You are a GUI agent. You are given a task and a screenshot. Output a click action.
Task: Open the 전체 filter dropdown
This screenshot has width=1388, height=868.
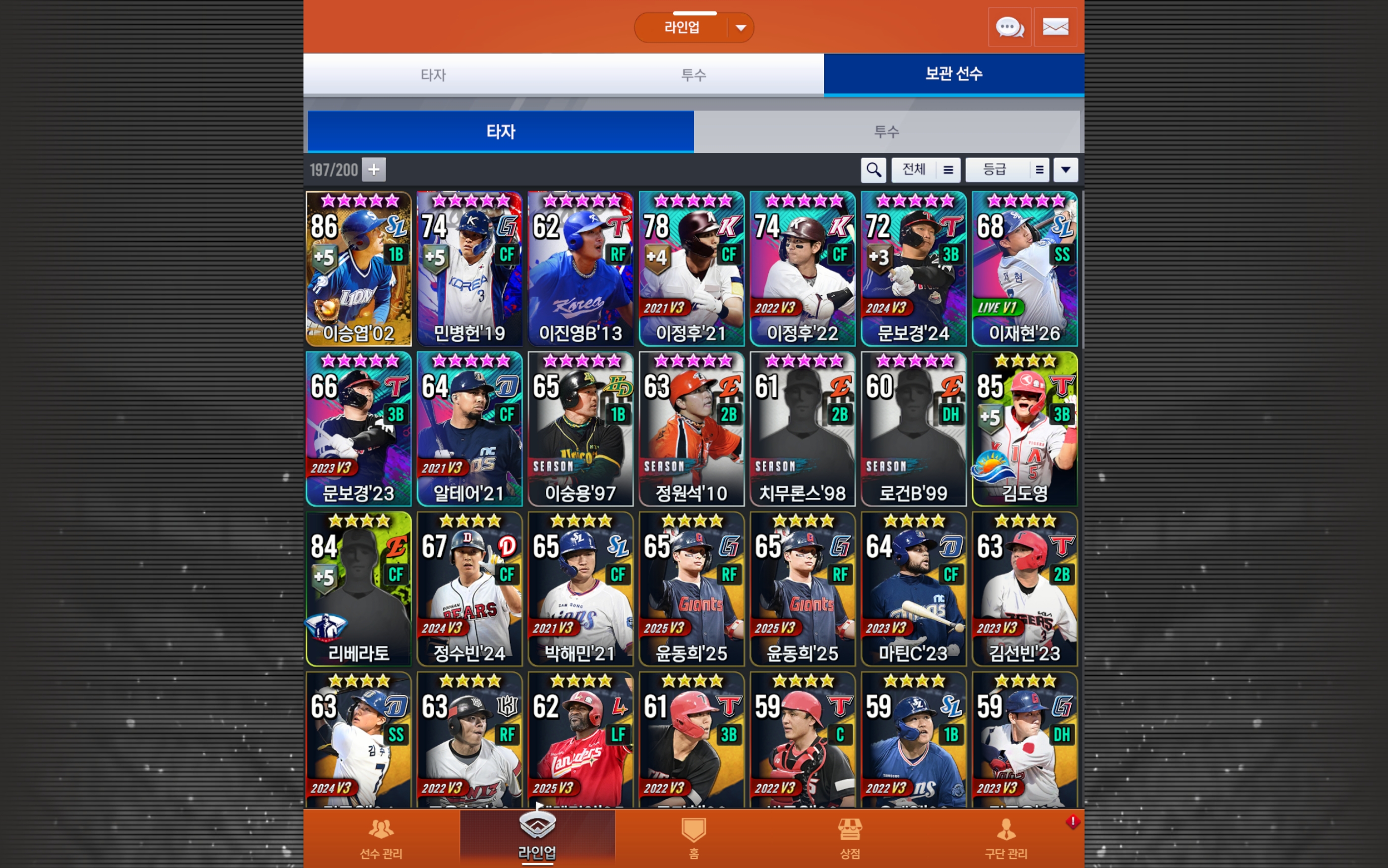pos(925,170)
